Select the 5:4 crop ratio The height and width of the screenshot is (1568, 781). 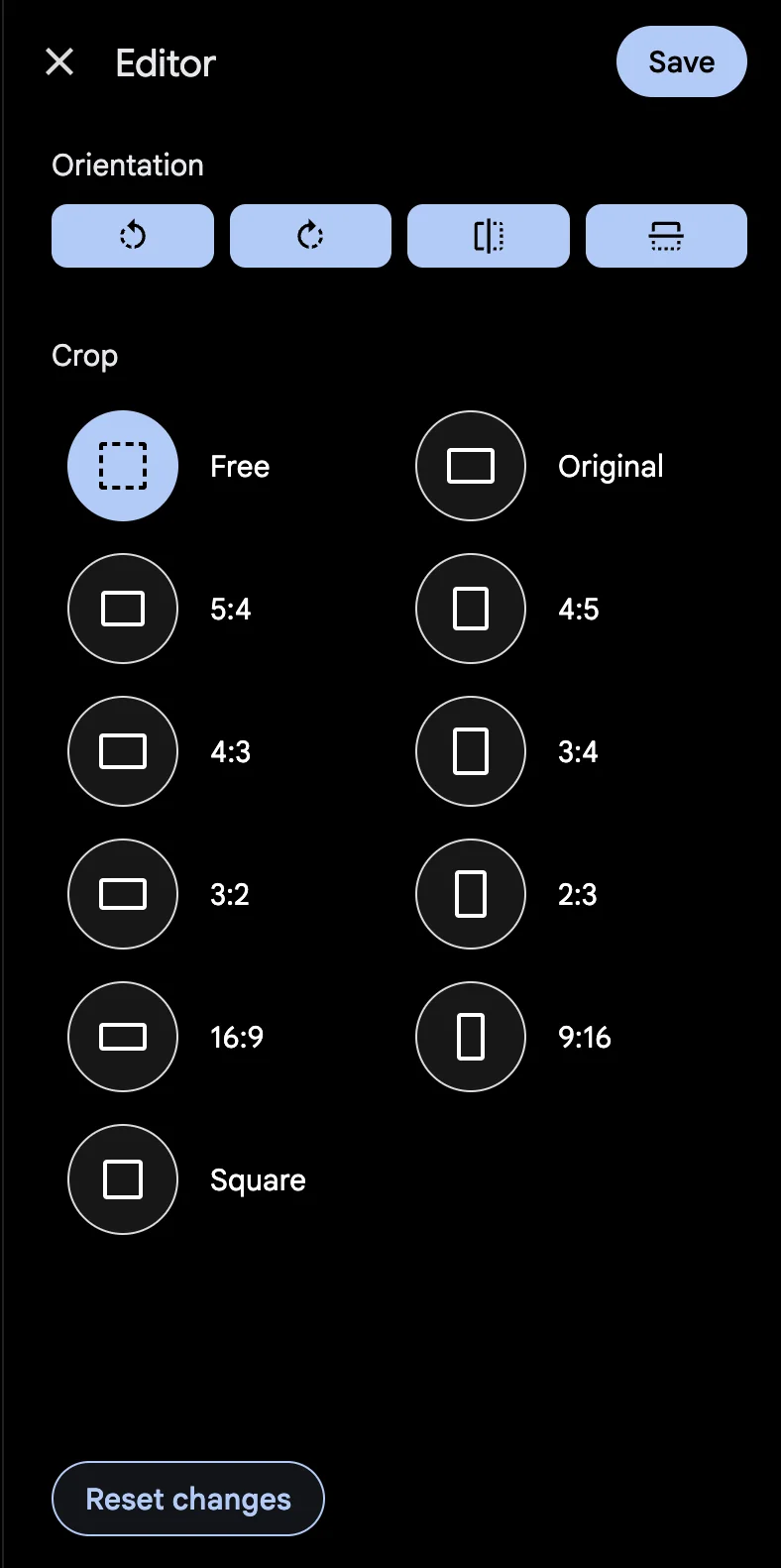tap(122, 609)
